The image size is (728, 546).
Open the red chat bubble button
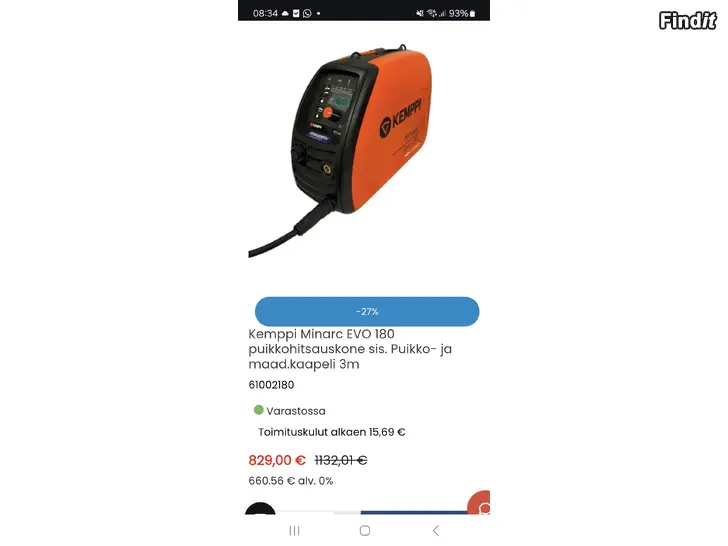coord(481,505)
